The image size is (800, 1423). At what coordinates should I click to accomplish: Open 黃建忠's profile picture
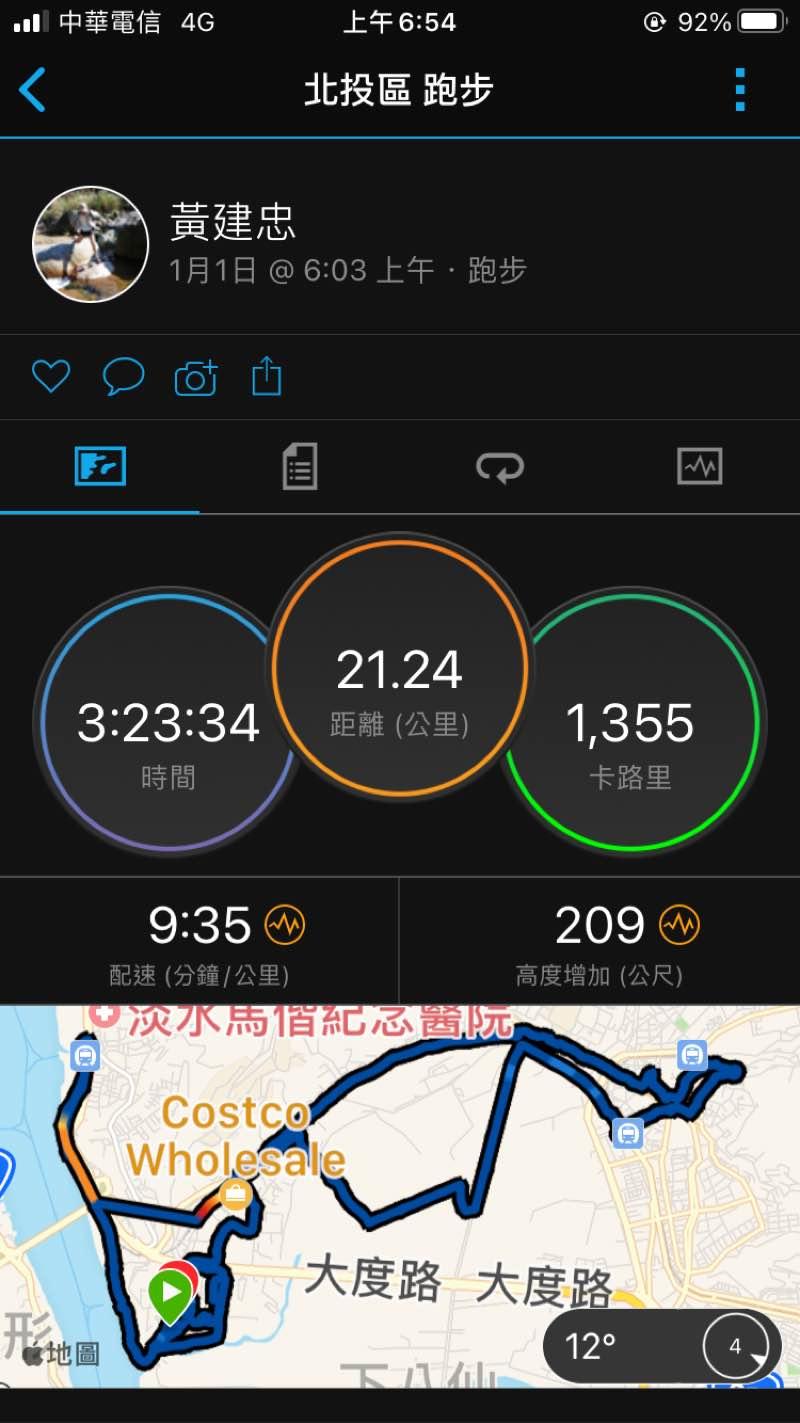[91, 244]
